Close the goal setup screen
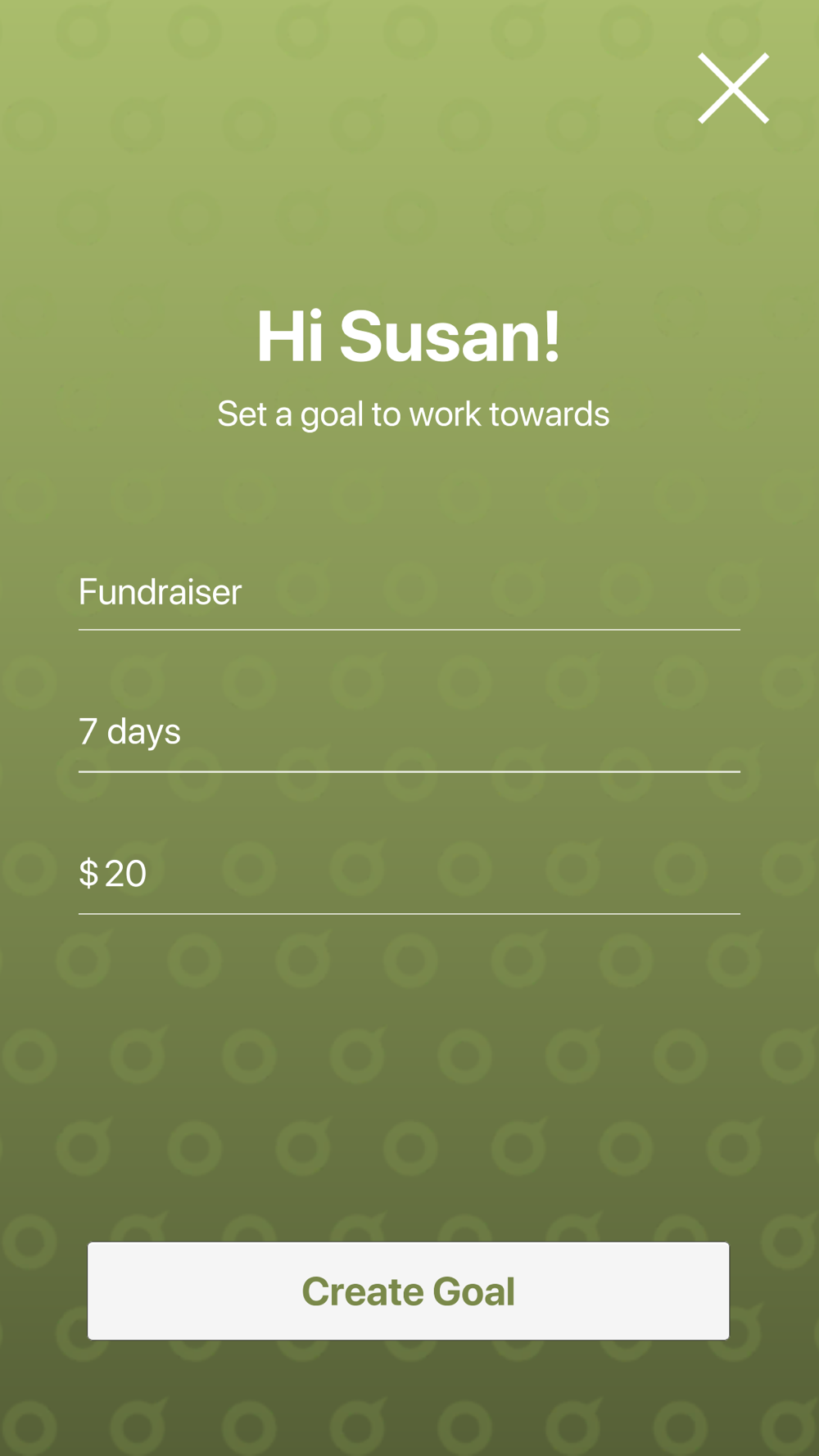Screen dimensions: 819x1456 733,88
